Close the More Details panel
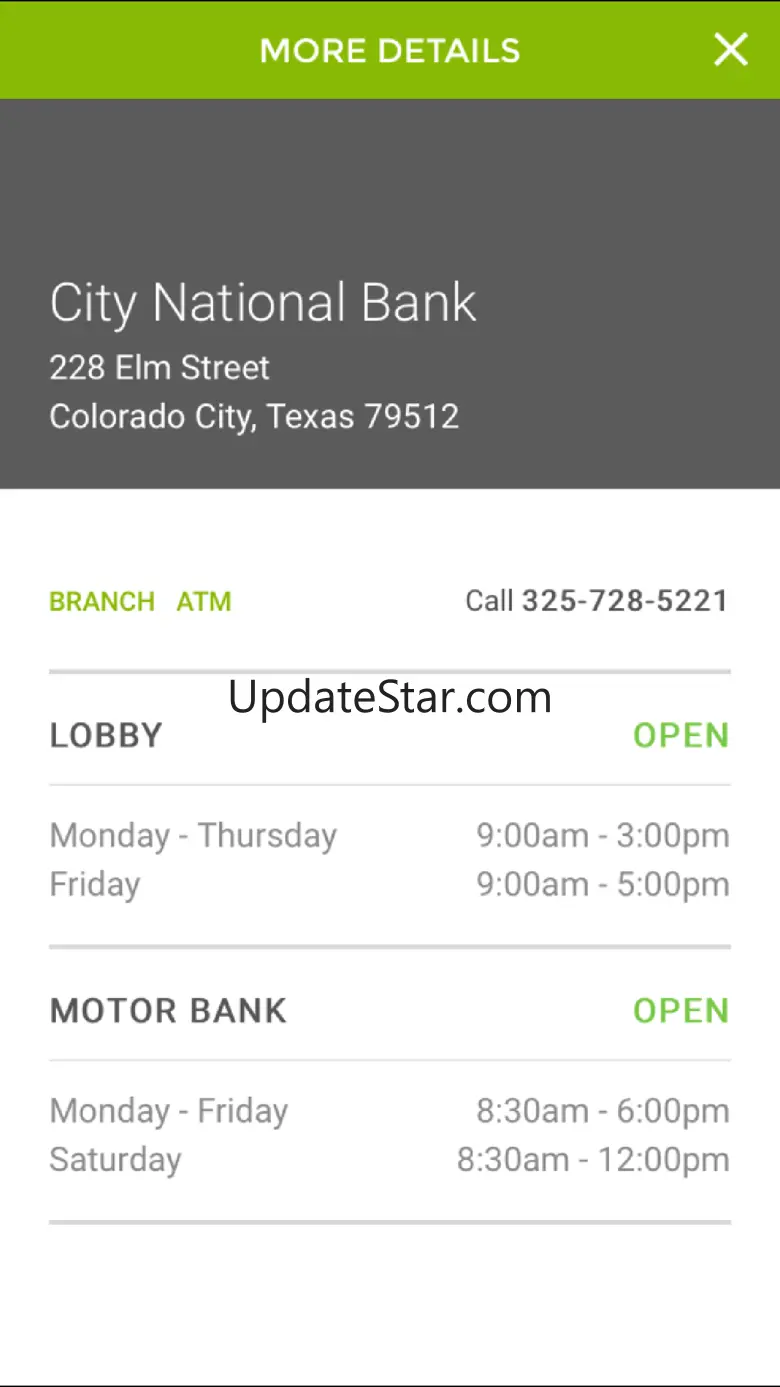Image resolution: width=780 pixels, height=1387 pixels. pos(730,49)
